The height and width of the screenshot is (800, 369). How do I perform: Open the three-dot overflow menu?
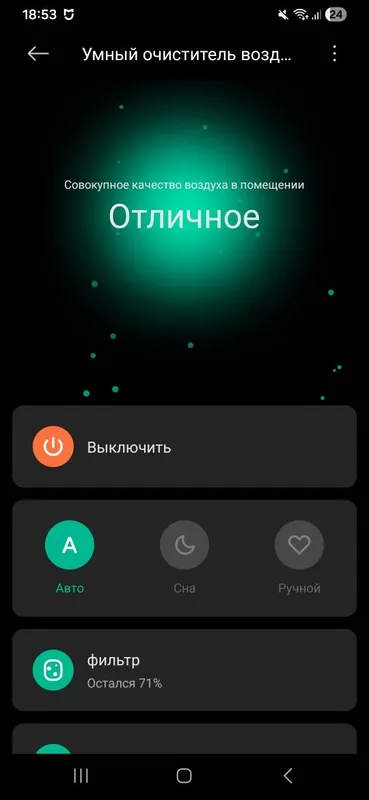coord(334,54)
